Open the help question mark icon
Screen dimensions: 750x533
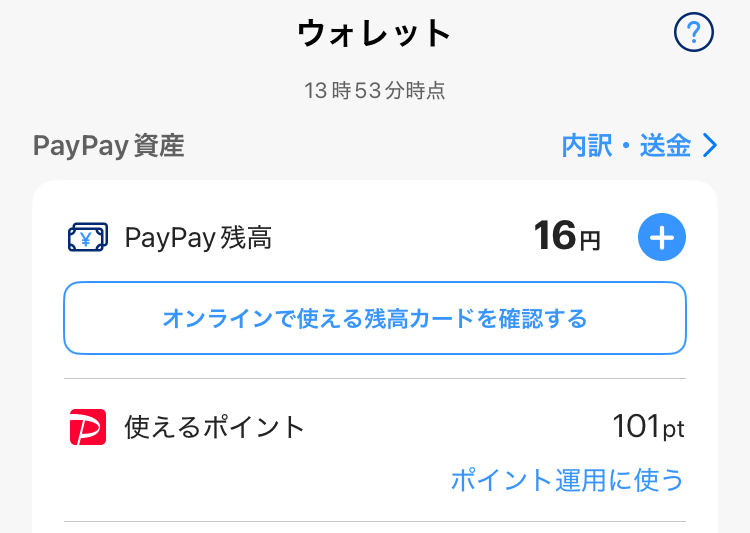[694, 34]
